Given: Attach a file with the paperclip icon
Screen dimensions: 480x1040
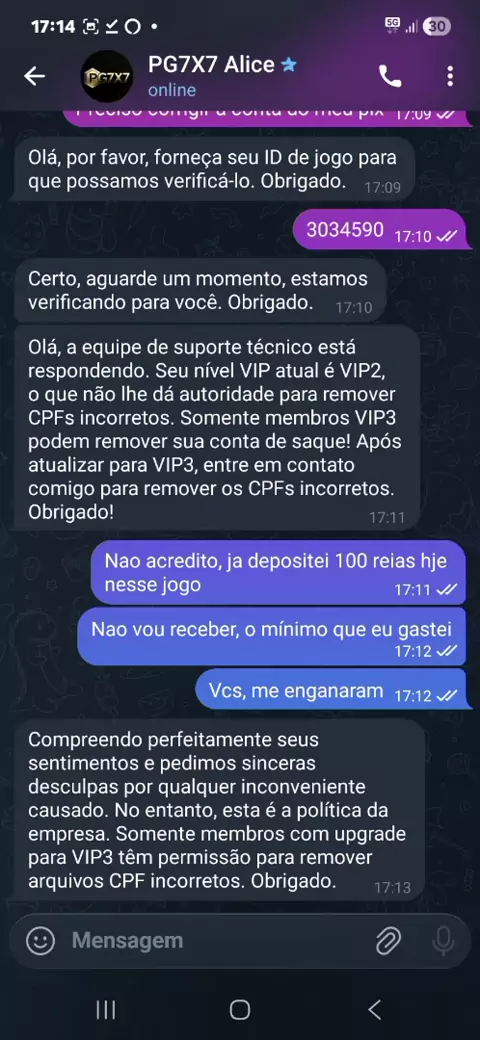Looking at the screenshot, I should [x=388, y=940].
